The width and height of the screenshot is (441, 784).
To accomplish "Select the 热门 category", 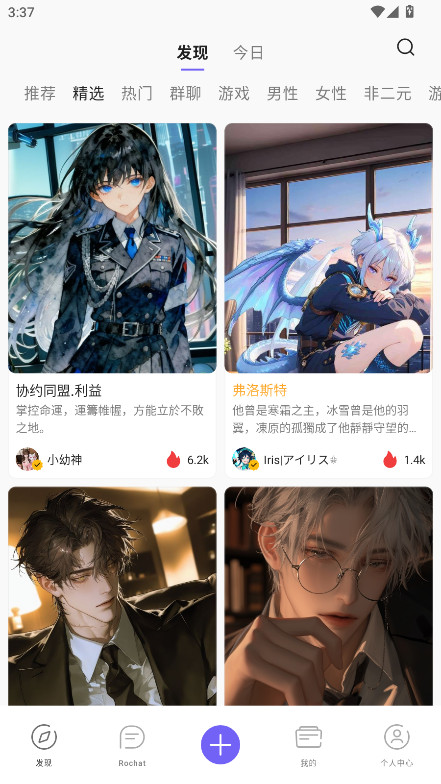I will tap(136, 93).
